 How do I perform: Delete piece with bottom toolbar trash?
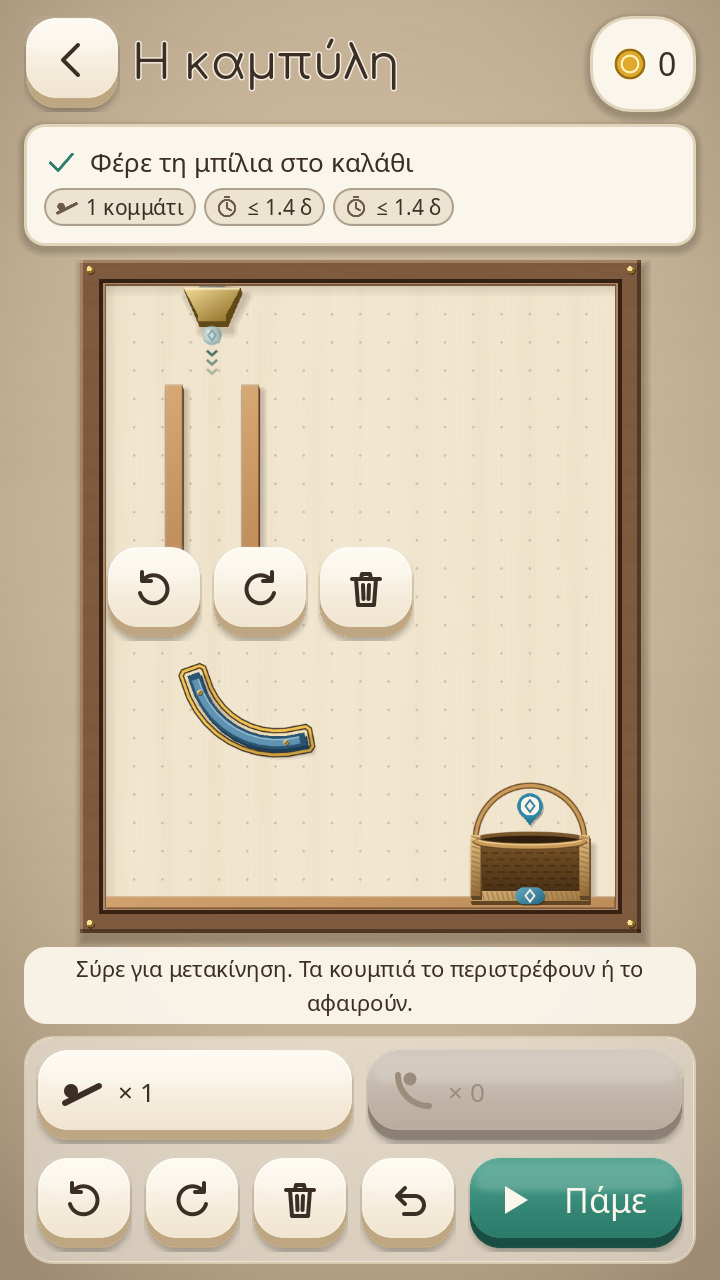(300, 1199)
